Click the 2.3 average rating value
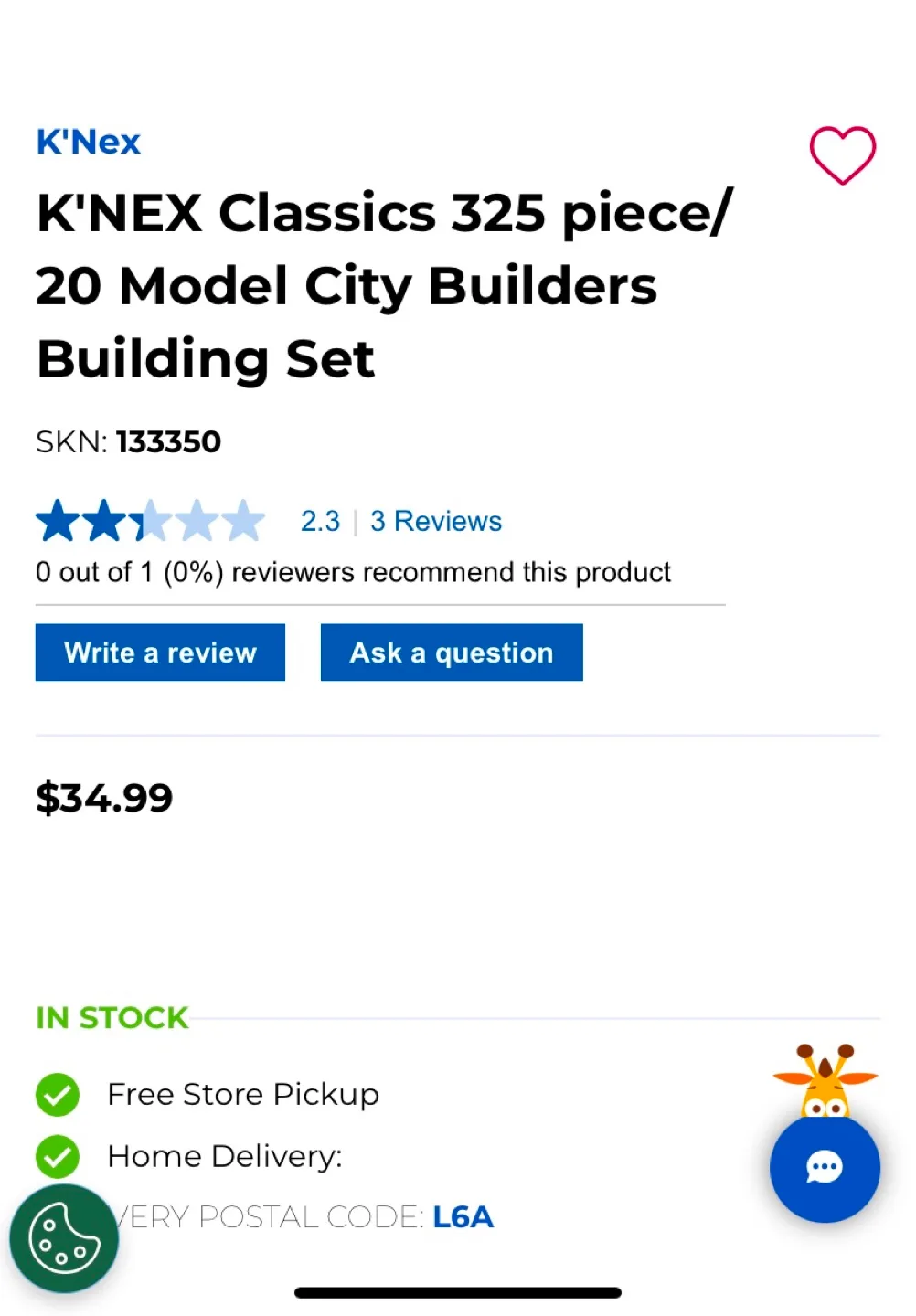Viewport: 916px width, 1316px height. 319,520
